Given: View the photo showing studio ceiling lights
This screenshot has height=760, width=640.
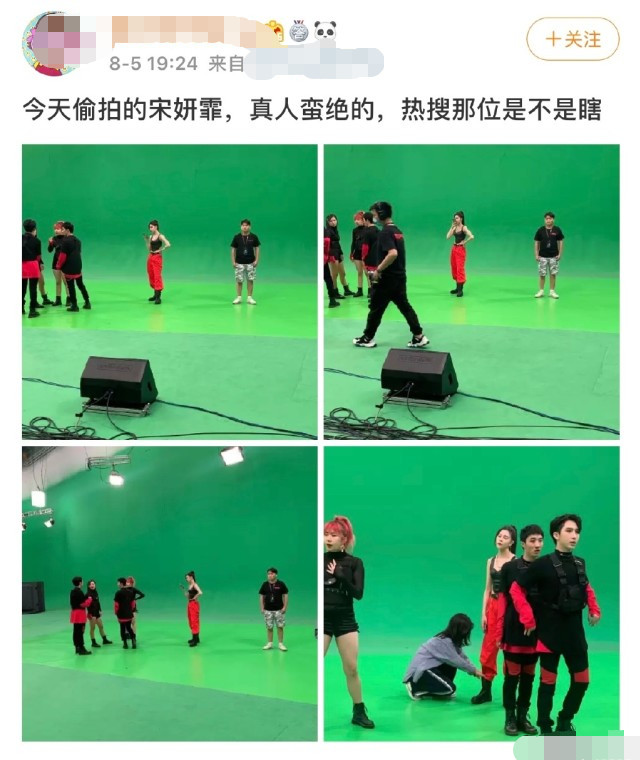Looking at the screenshot, I should coord(169,592).
